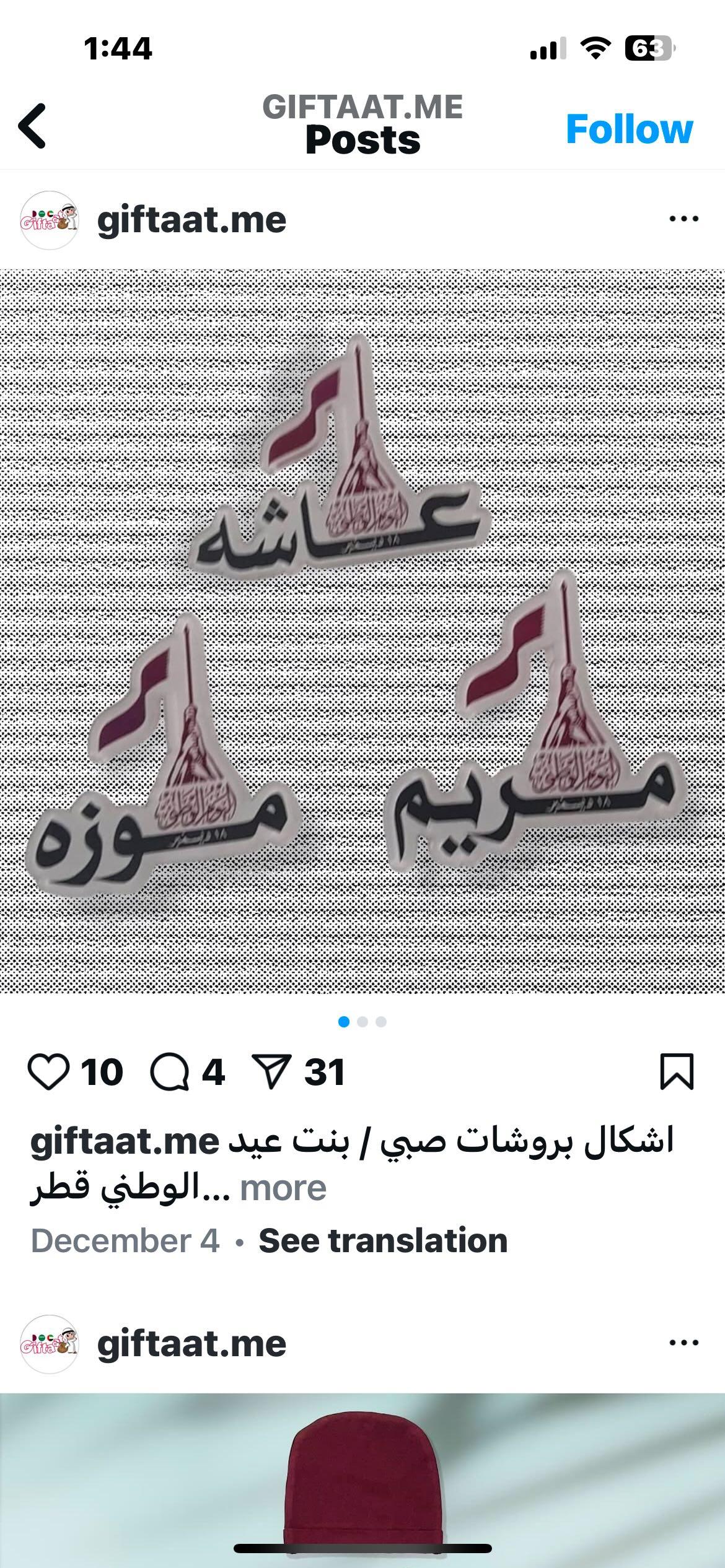Share the brooches post via paper plane
The width and height of the screenshot is (725, 1568).
271,1072
